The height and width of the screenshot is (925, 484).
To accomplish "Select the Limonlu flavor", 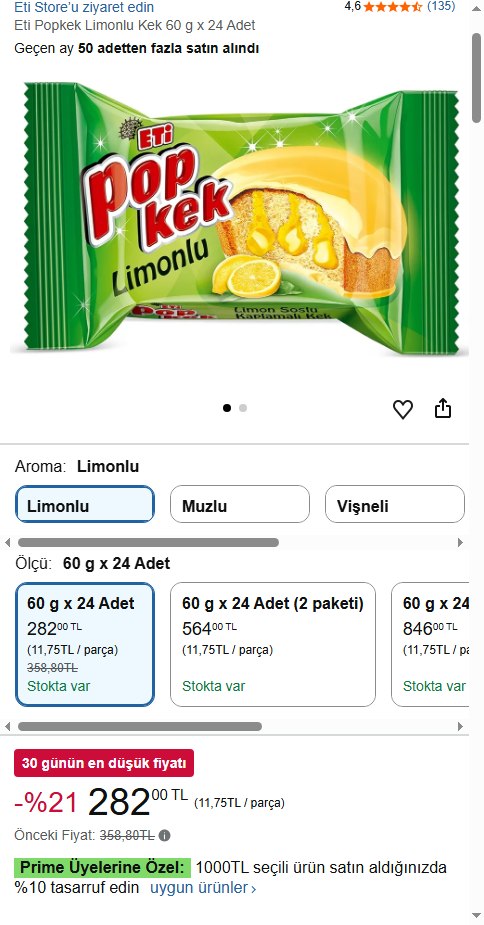I will point(85,504).
